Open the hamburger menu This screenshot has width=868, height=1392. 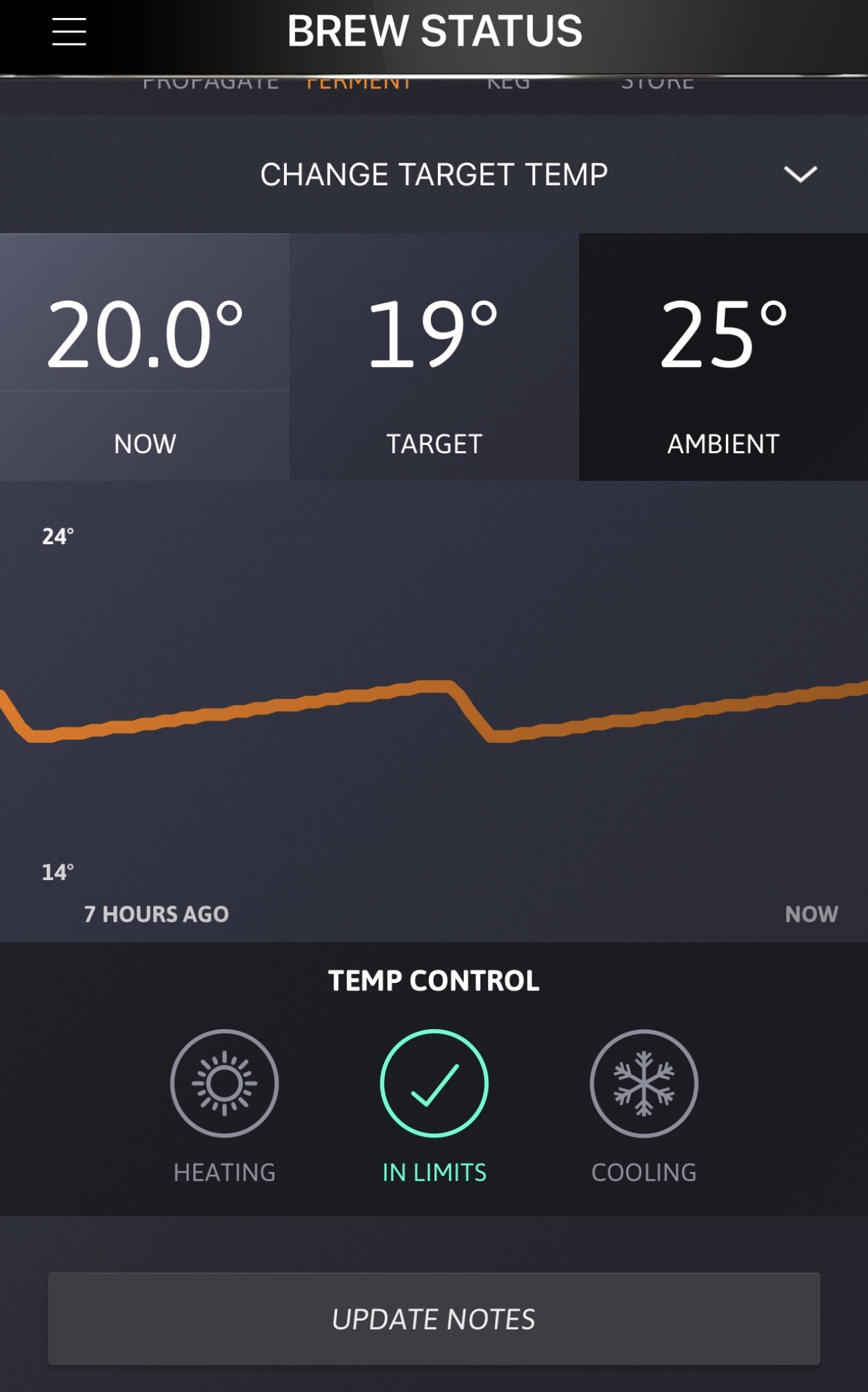click(69, 32)
